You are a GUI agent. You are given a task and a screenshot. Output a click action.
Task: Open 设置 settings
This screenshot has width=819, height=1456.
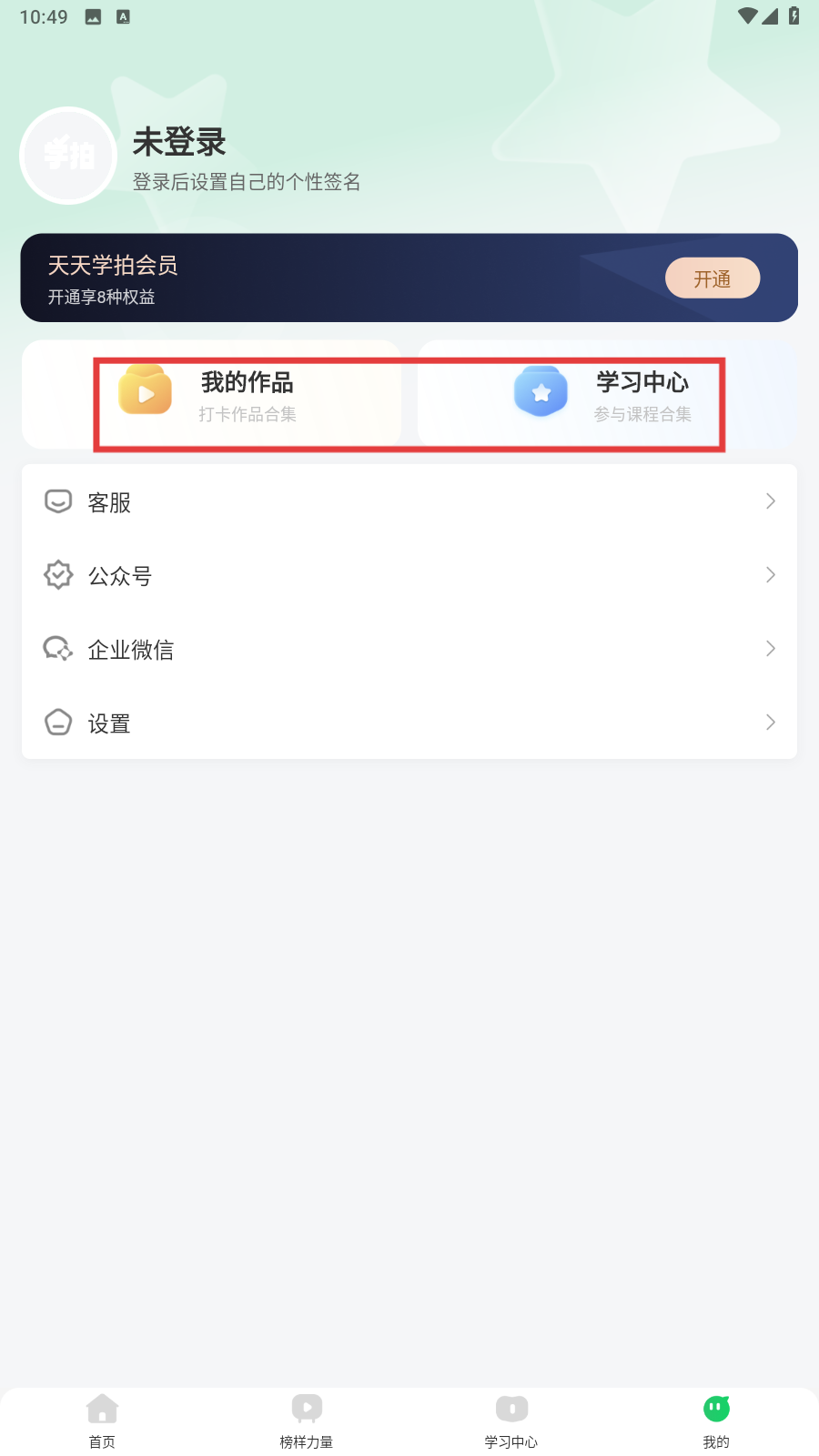(409, 723)
